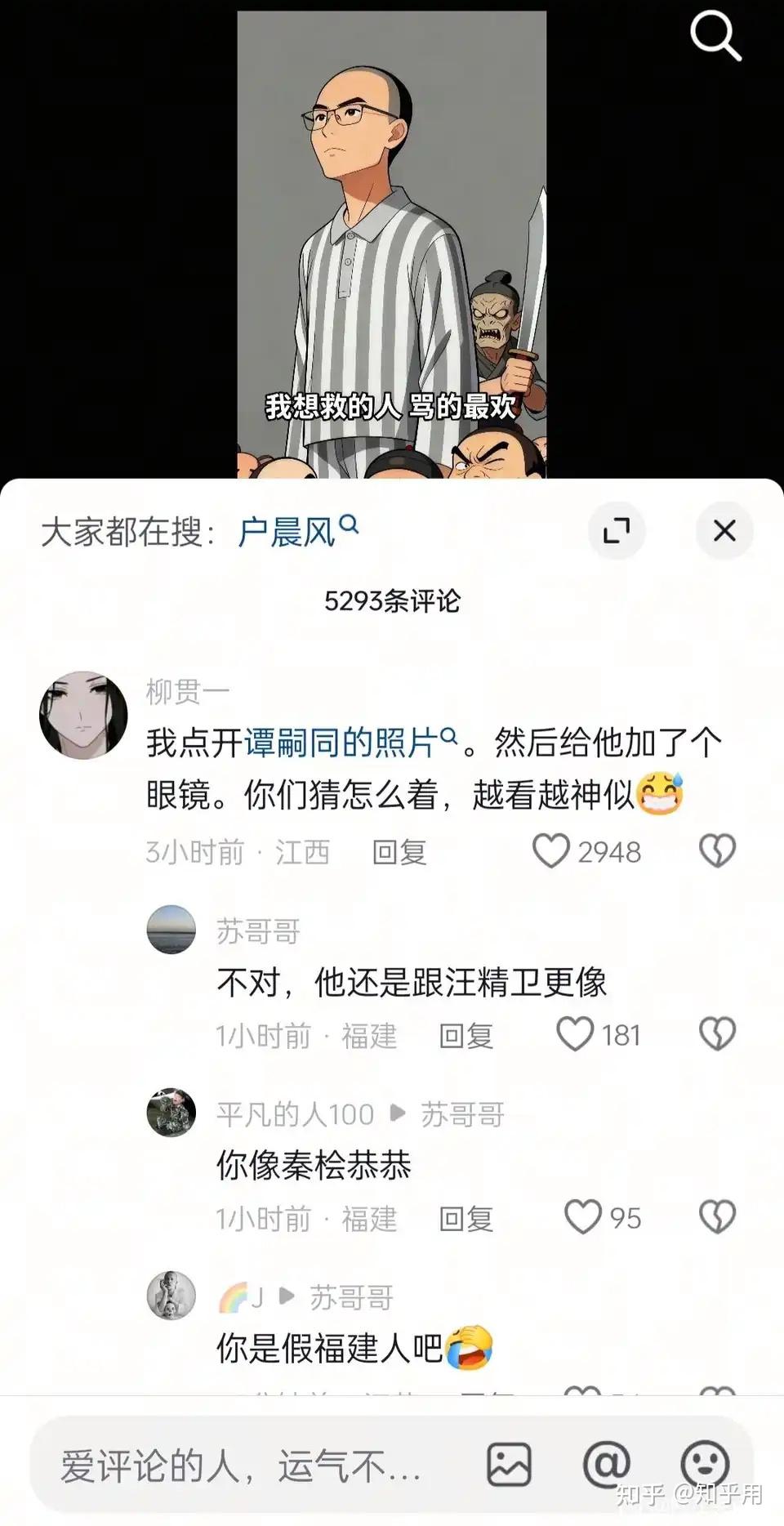
Task: Close the comments panel
Action: (x=724, y=531)
